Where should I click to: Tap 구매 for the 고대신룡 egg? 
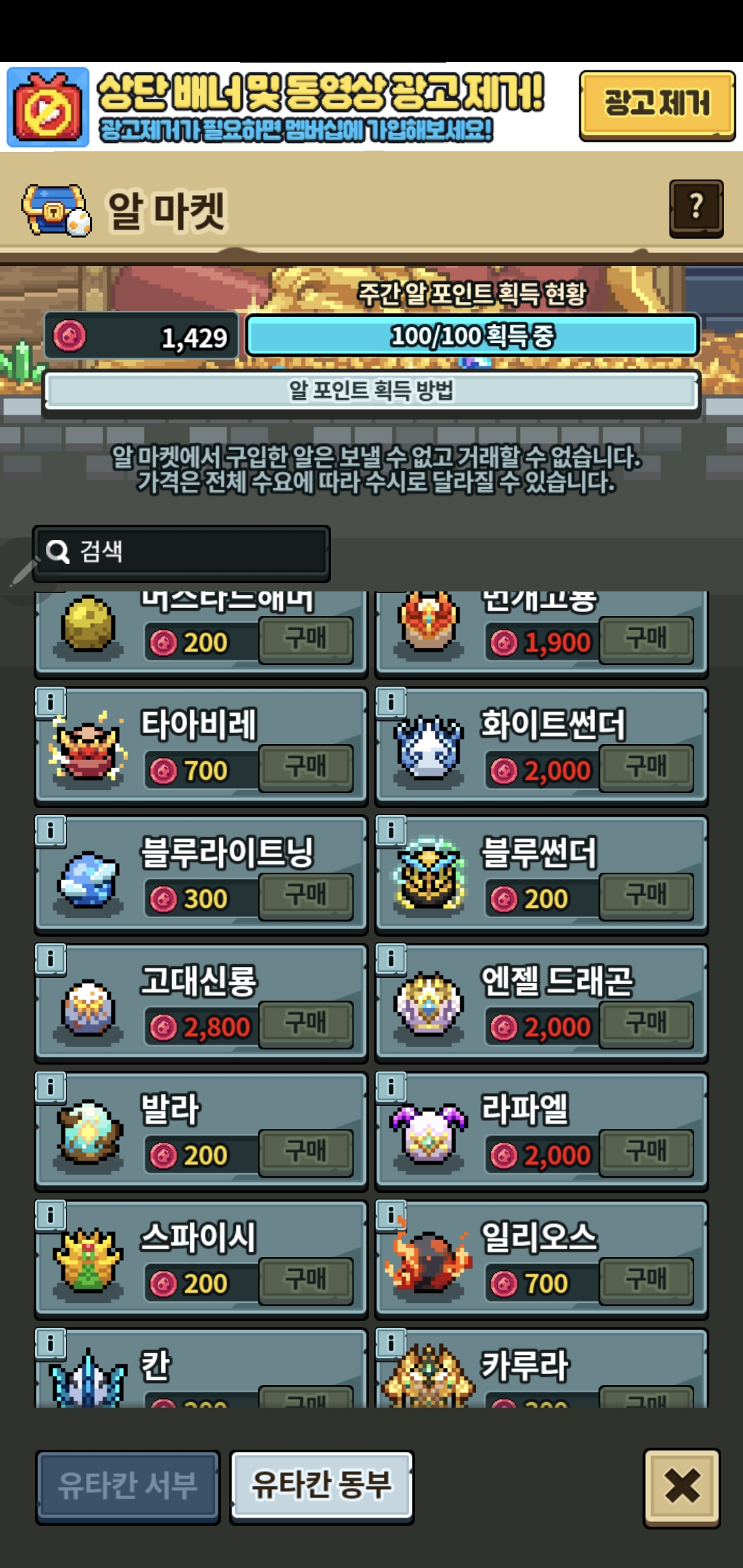point(306,1024)
